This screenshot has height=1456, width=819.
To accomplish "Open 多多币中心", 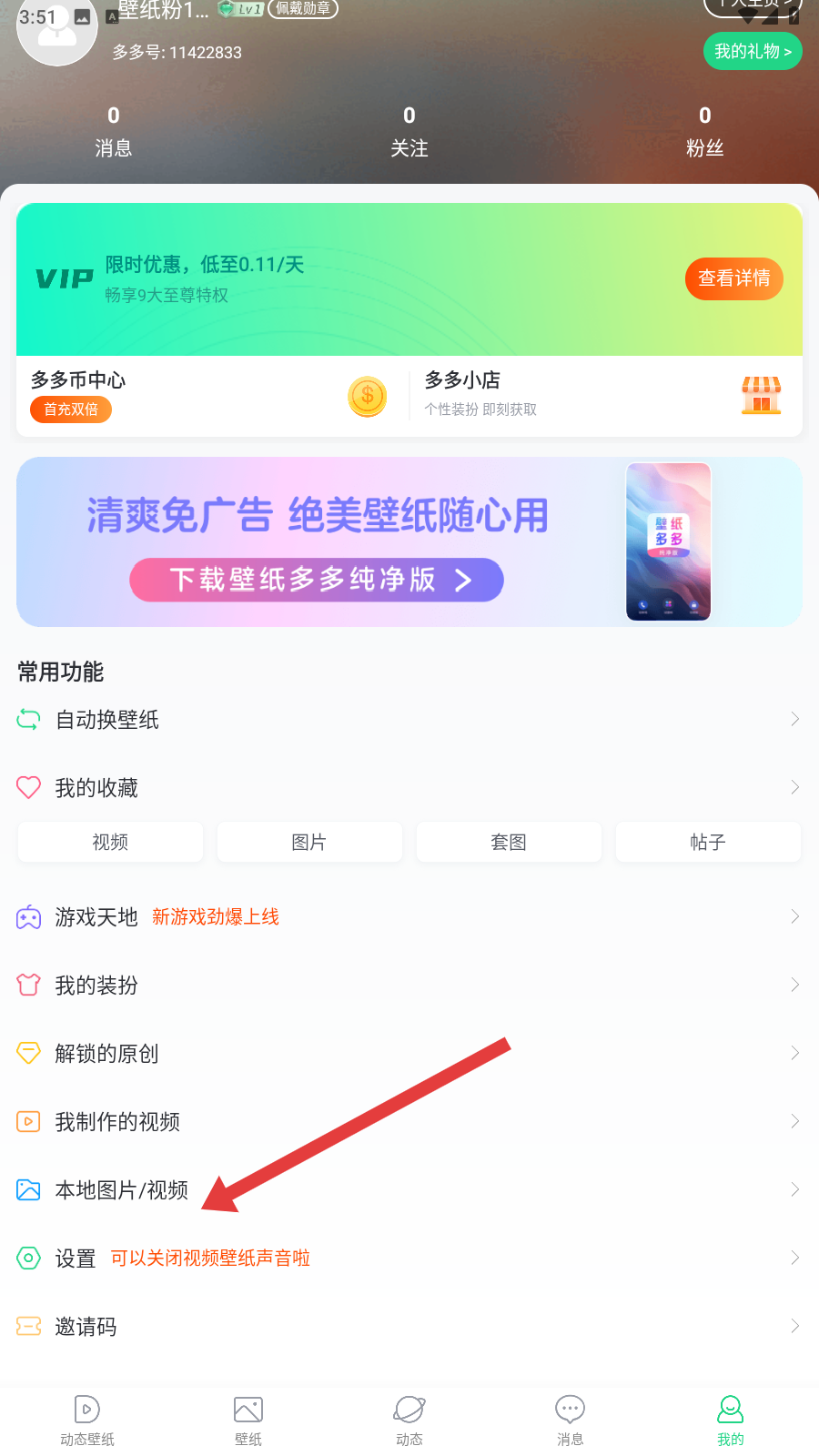I will (x=209, y=396).
